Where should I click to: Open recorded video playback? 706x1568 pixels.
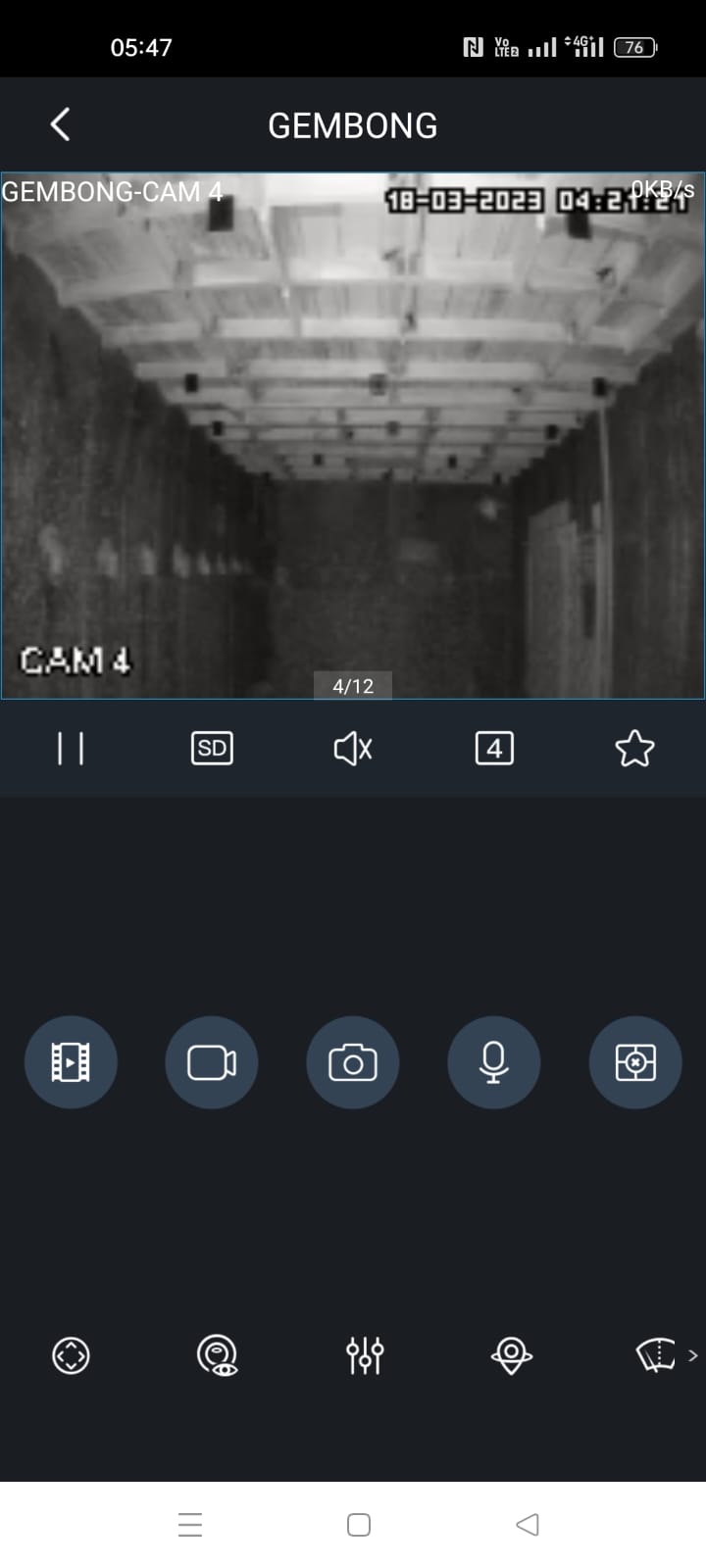coord(71,1062)
